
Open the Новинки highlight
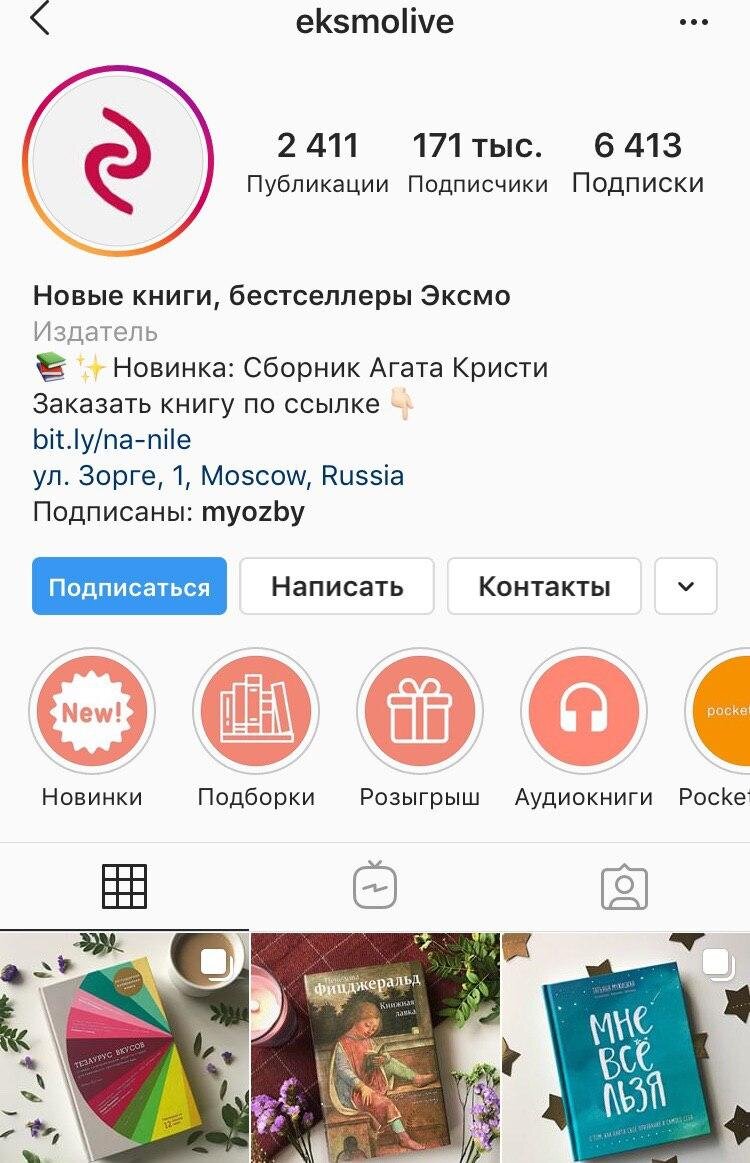[92, 711]
